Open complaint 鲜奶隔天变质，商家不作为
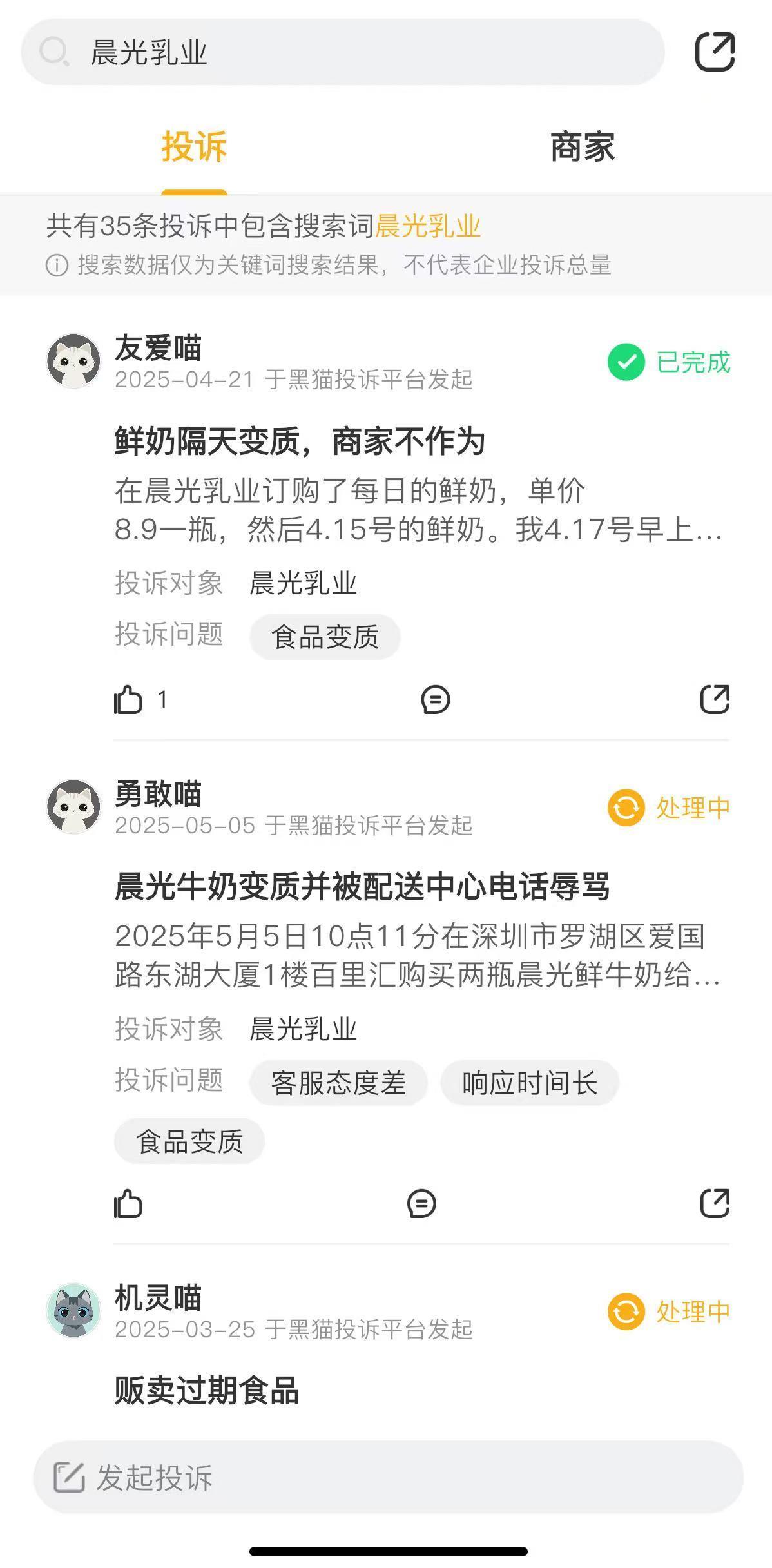772x1568 pixels. pyautogui.click(x=300, y=442)
